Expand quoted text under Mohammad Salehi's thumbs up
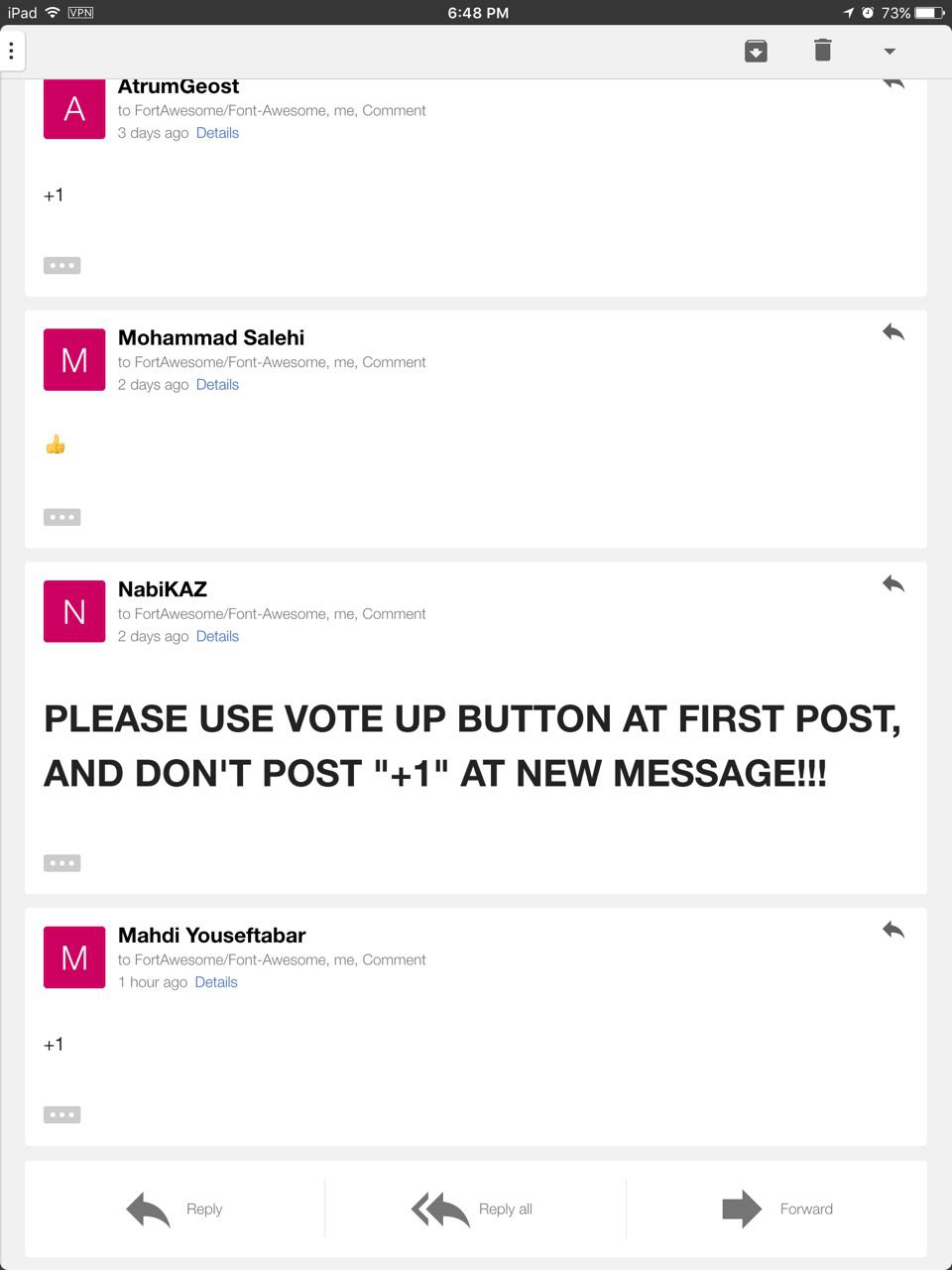Viewport: 952px width, 1270px height. point(61,517)
